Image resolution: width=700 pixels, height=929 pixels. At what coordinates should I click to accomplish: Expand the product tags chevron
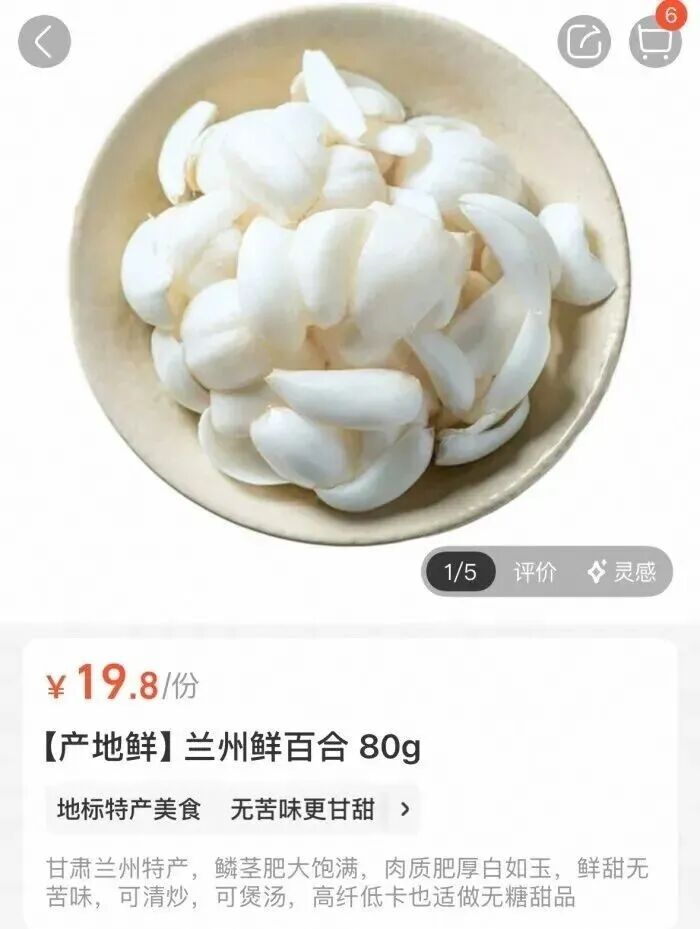pyautogui.click(x=405, y=809)
